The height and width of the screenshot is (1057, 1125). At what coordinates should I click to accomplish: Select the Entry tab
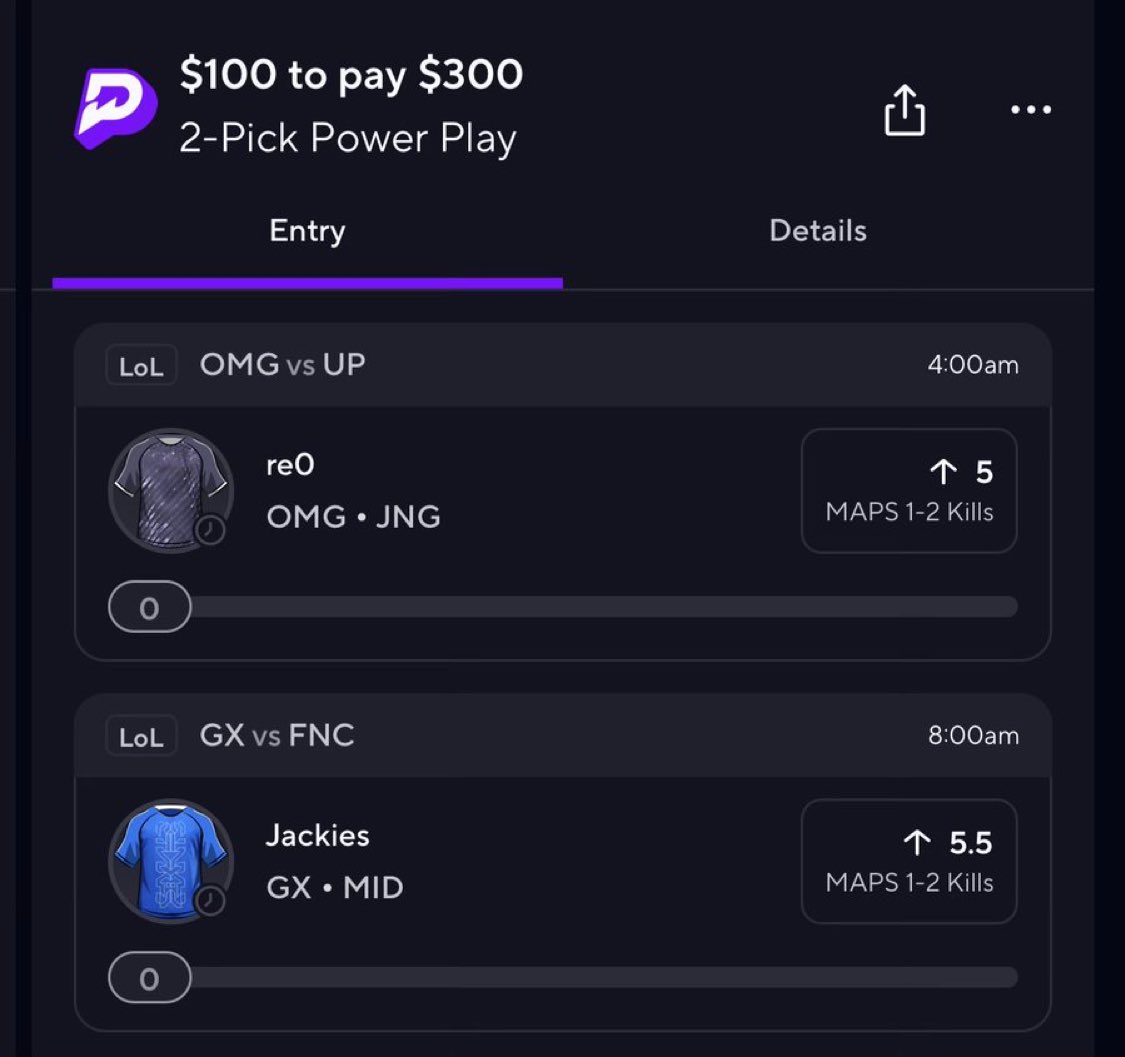(307, 231)
